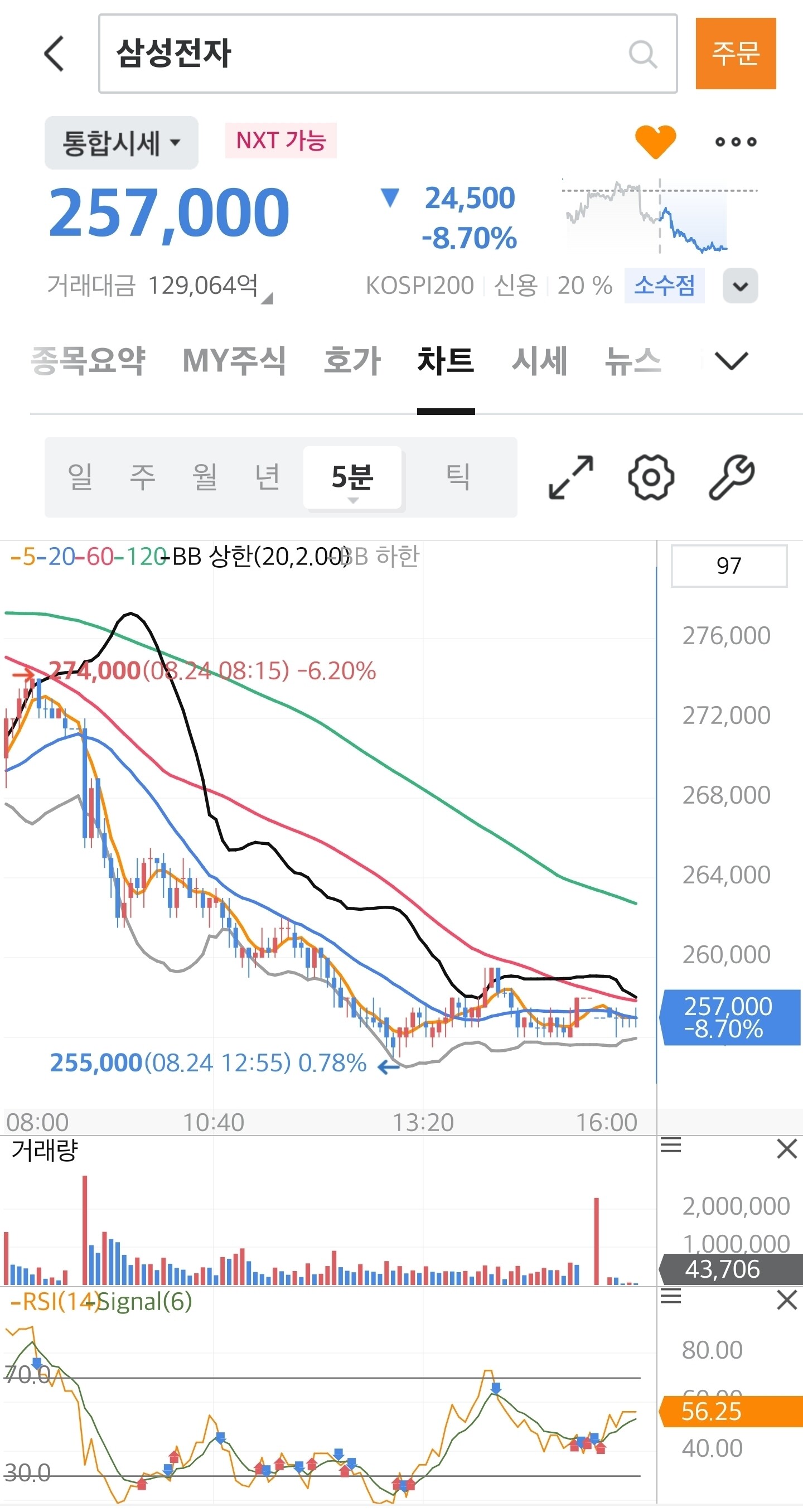This screenshot has width=803, height=1512.
Task: Go back using the top arrow
Action: click(x=54, y=54)
